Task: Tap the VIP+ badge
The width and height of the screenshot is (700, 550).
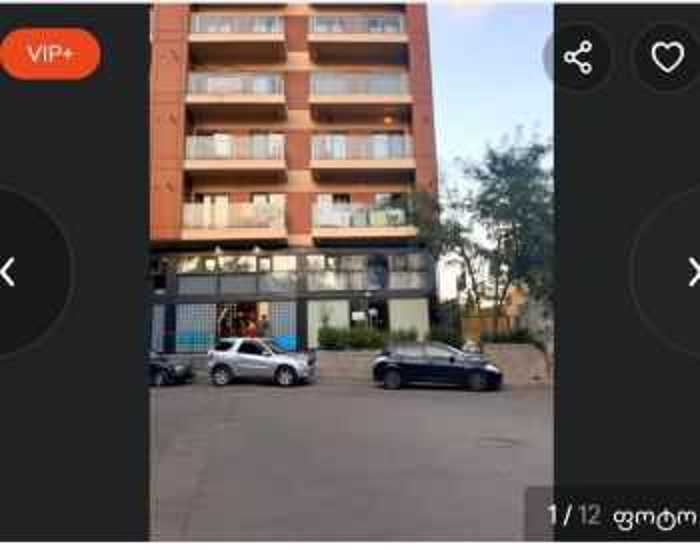Action: (x=50, y=54)
